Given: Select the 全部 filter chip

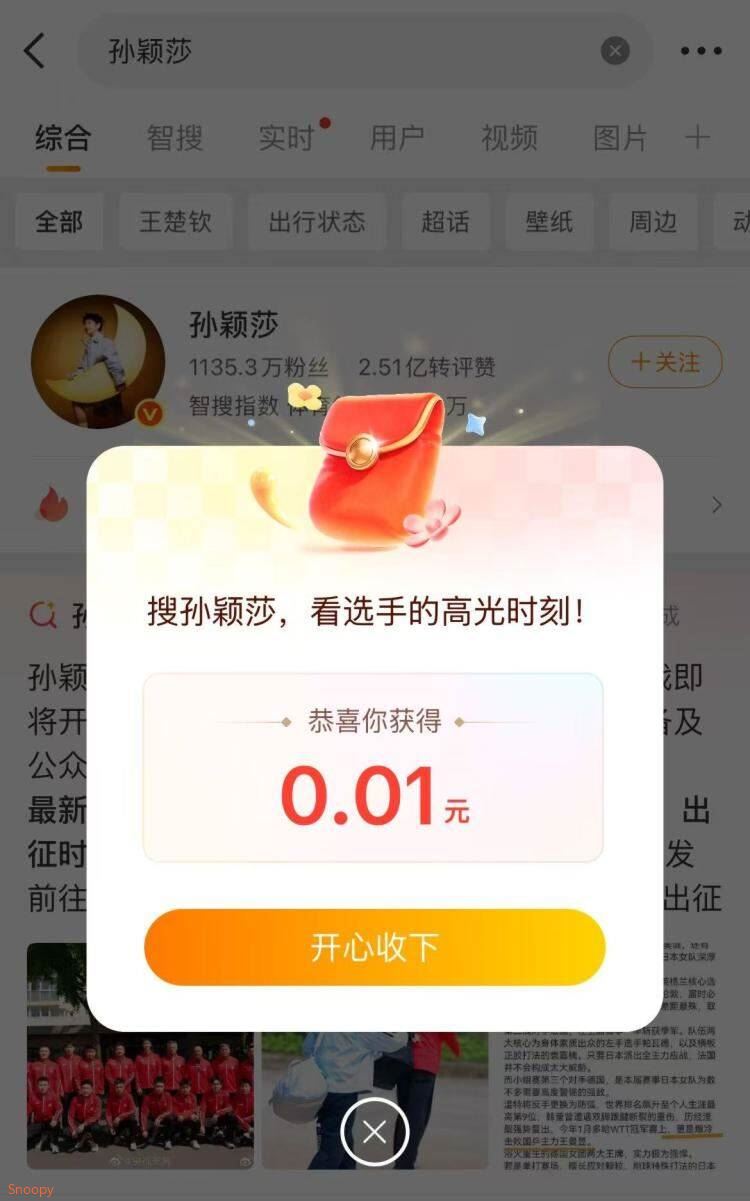Looking at the screenshot, I should click(x=59, y=221).
